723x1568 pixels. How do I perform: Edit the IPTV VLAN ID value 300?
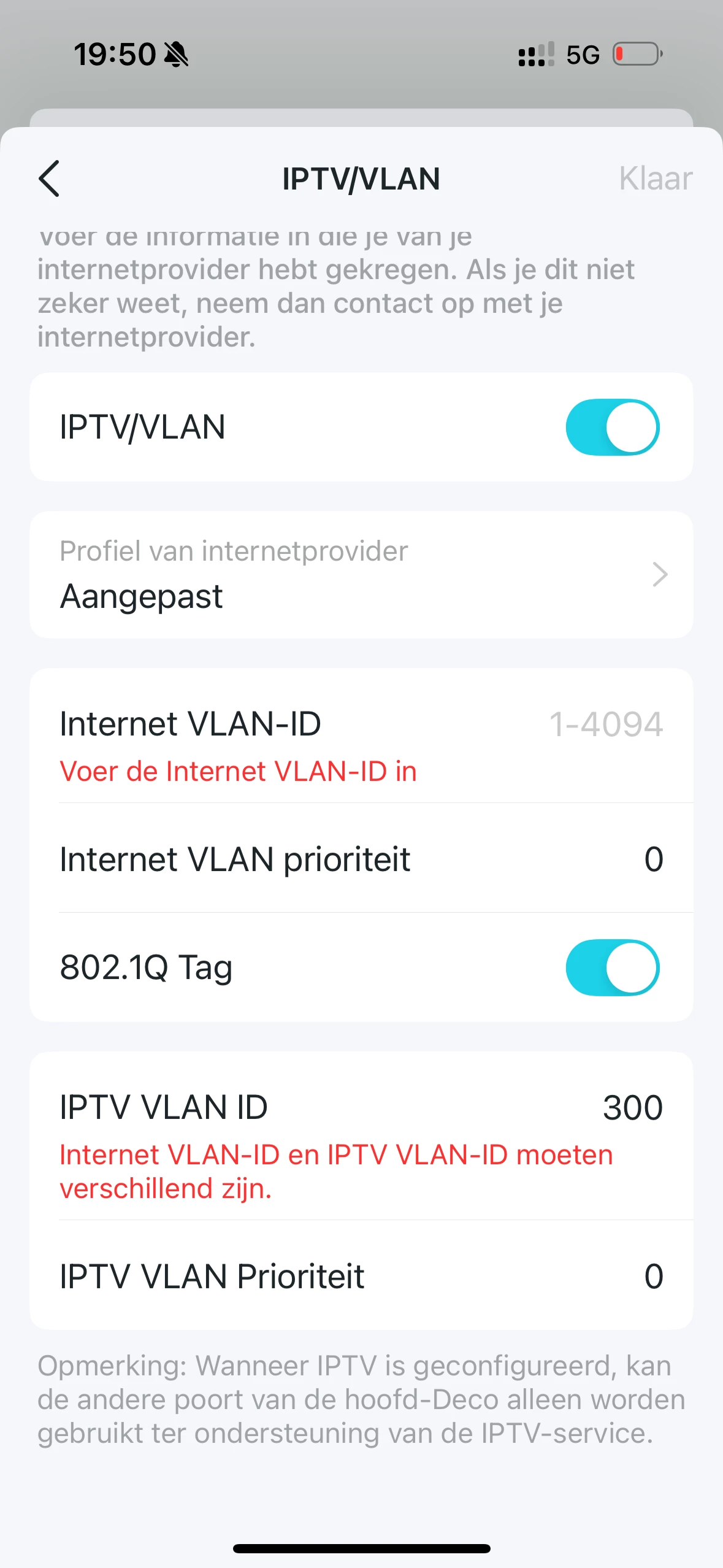[x=632, y=1108]
